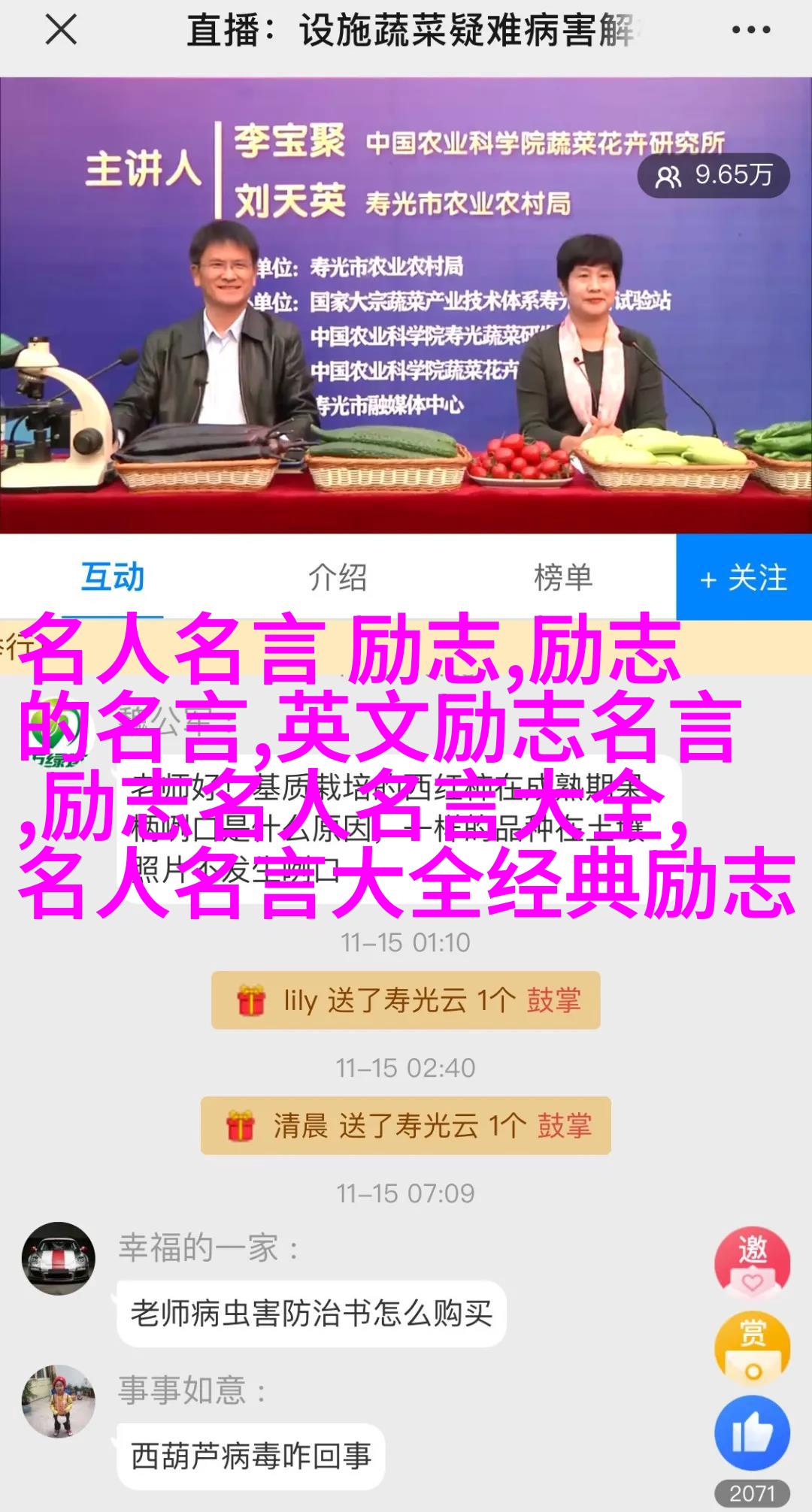View the 9.65万 viewers list
This screenshot has height=1512, width=812.
[714, 176]
